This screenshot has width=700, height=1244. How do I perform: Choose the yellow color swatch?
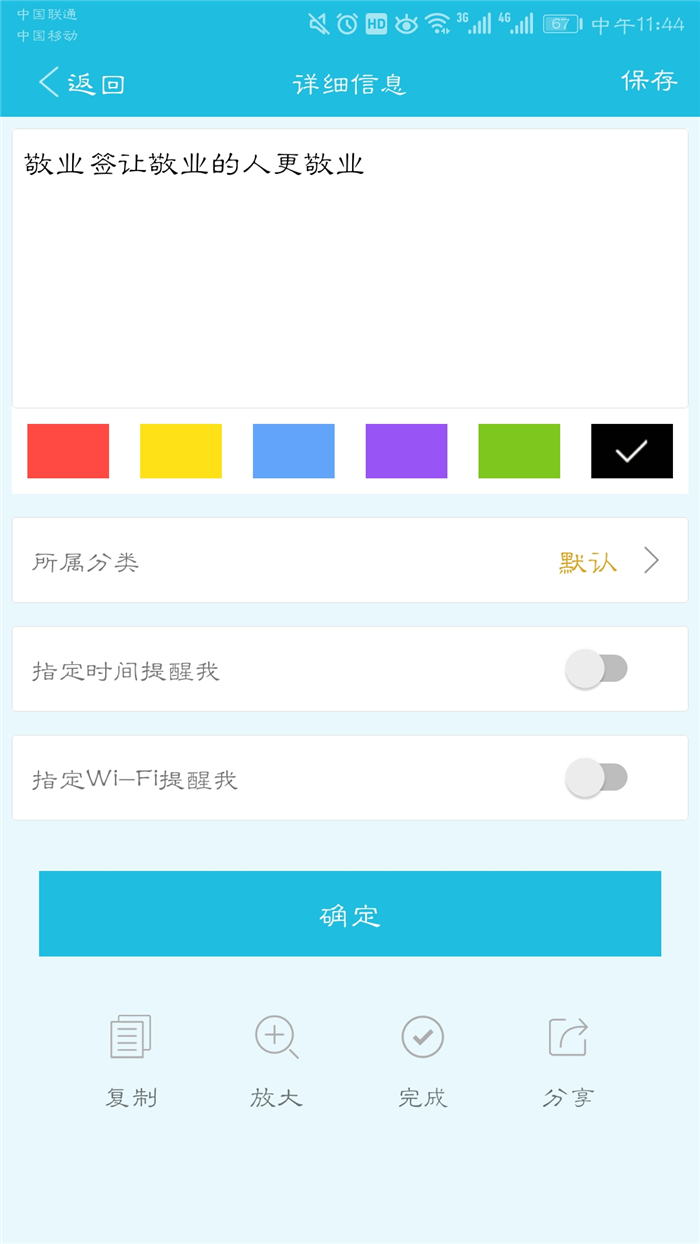(x=181, y=451)
